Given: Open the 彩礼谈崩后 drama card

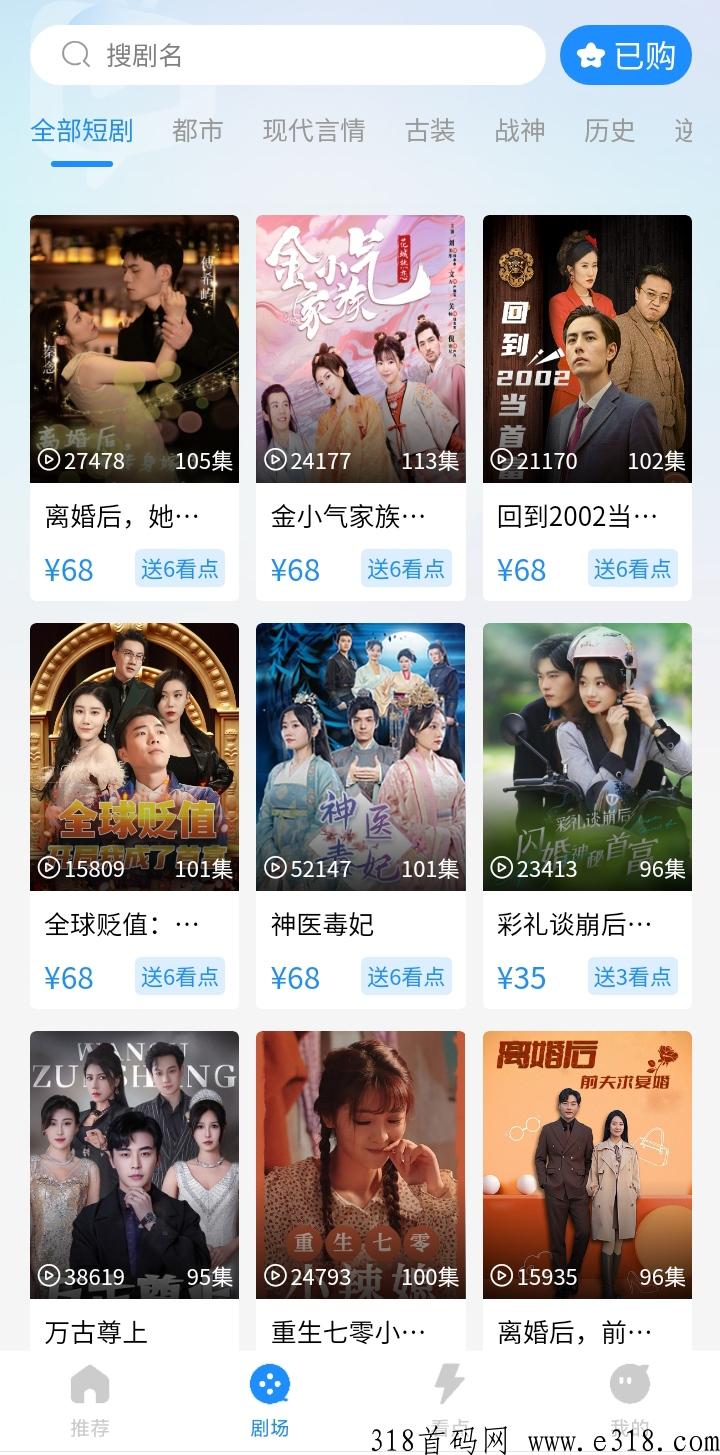Looking at the screenshot, I should (x=587, y=816).
